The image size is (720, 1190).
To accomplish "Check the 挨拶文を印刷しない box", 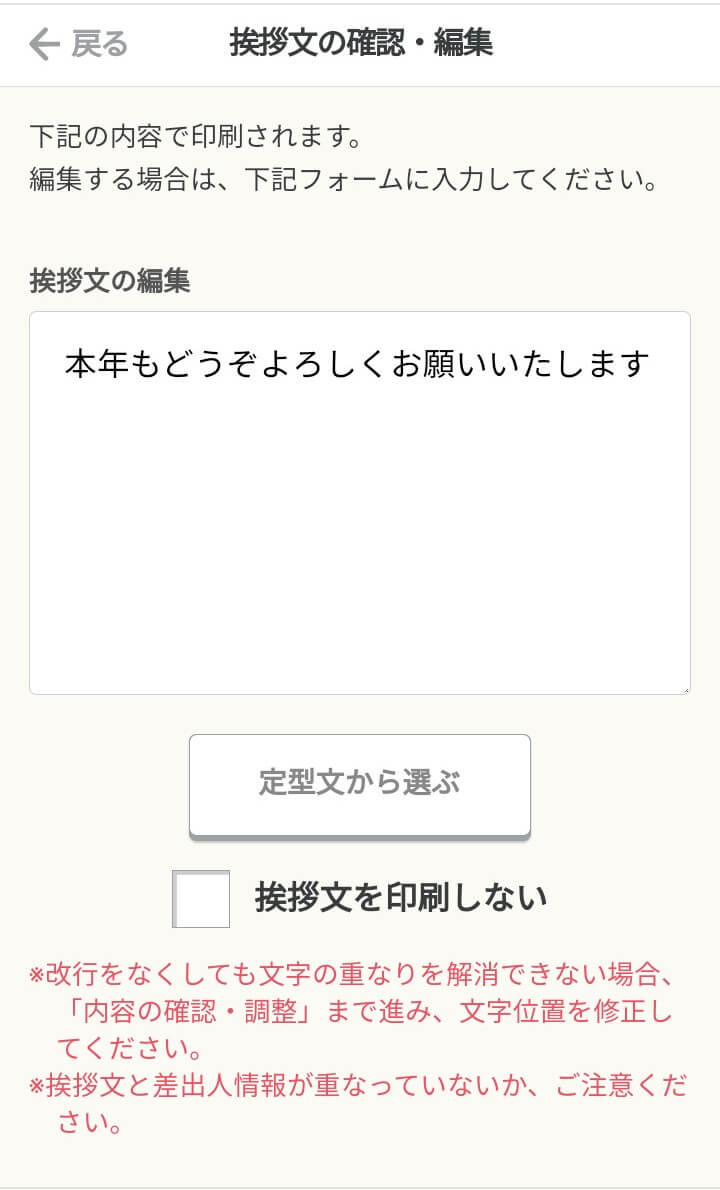I will coord(201,898).
